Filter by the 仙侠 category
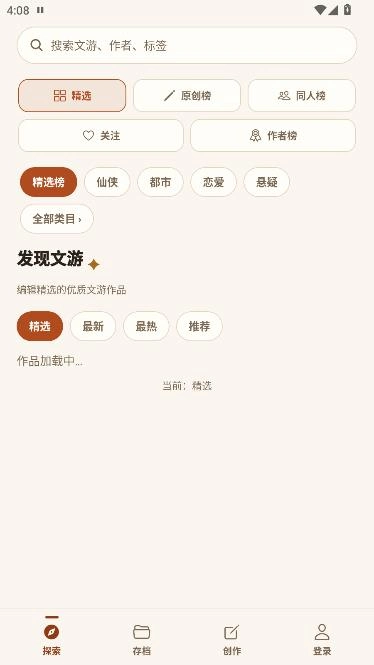This screenshot has width=374, height=665. [107, 182]
